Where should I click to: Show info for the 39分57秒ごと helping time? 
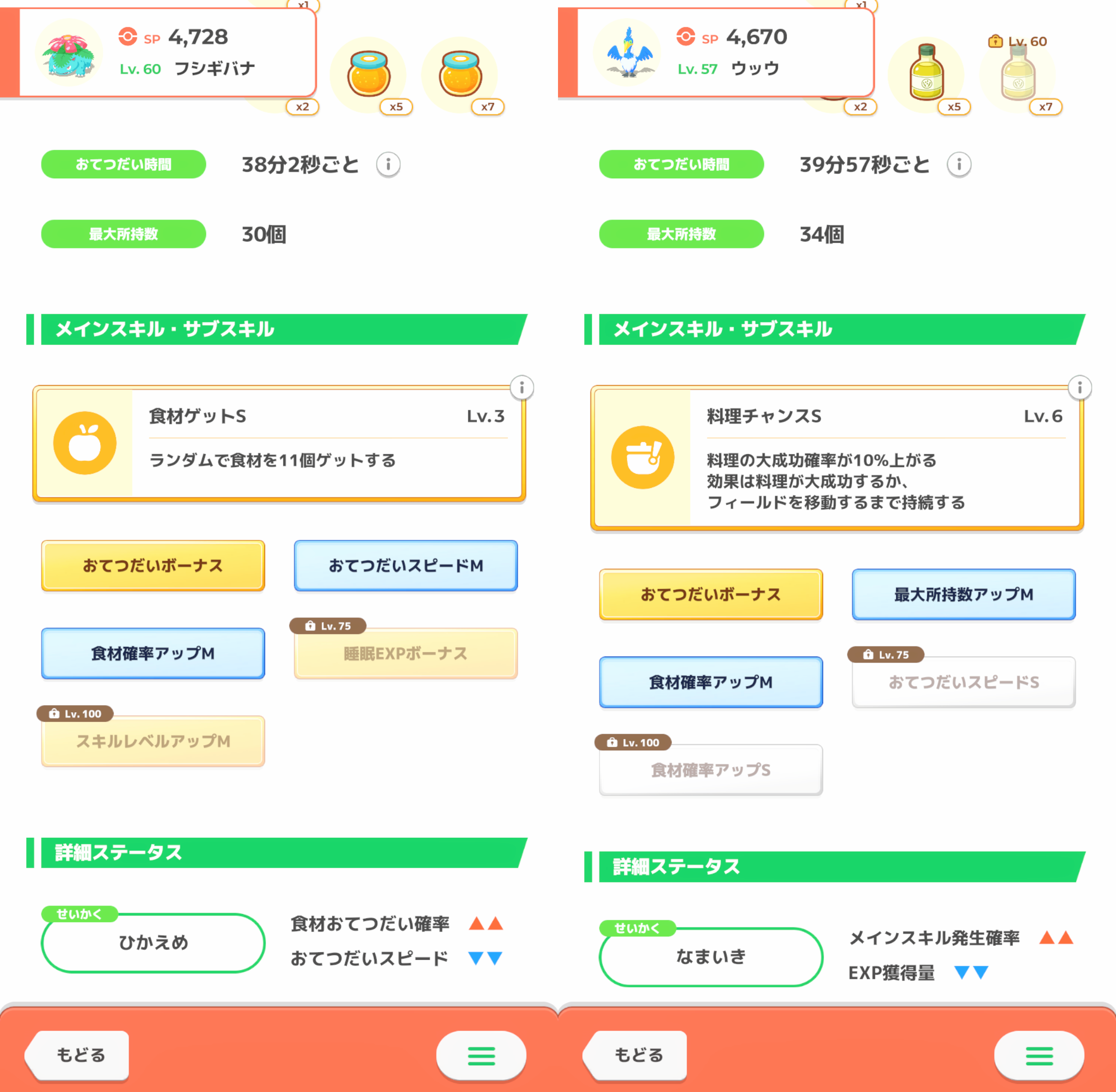[x=959, y=165]
